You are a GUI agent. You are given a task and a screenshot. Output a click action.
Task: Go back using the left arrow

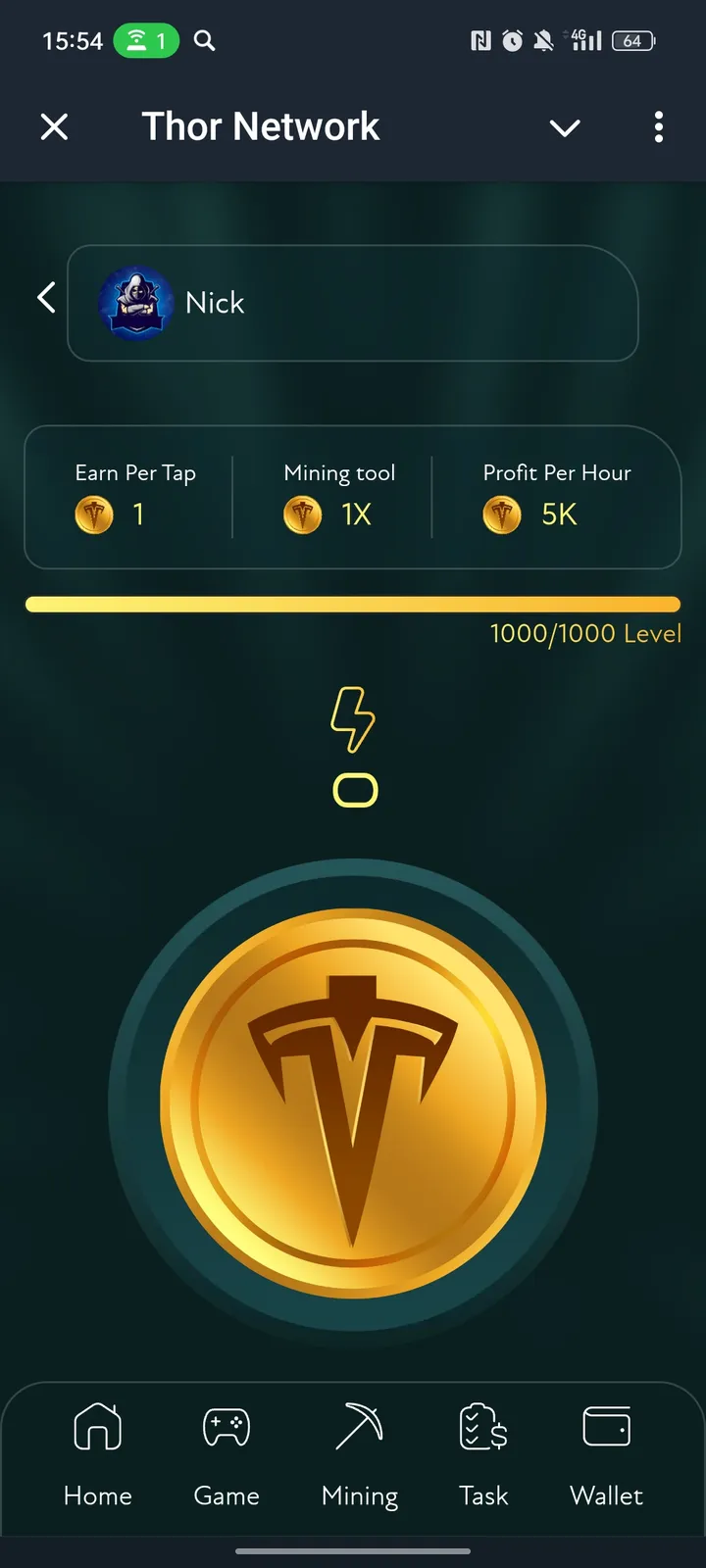click(46, 298)
